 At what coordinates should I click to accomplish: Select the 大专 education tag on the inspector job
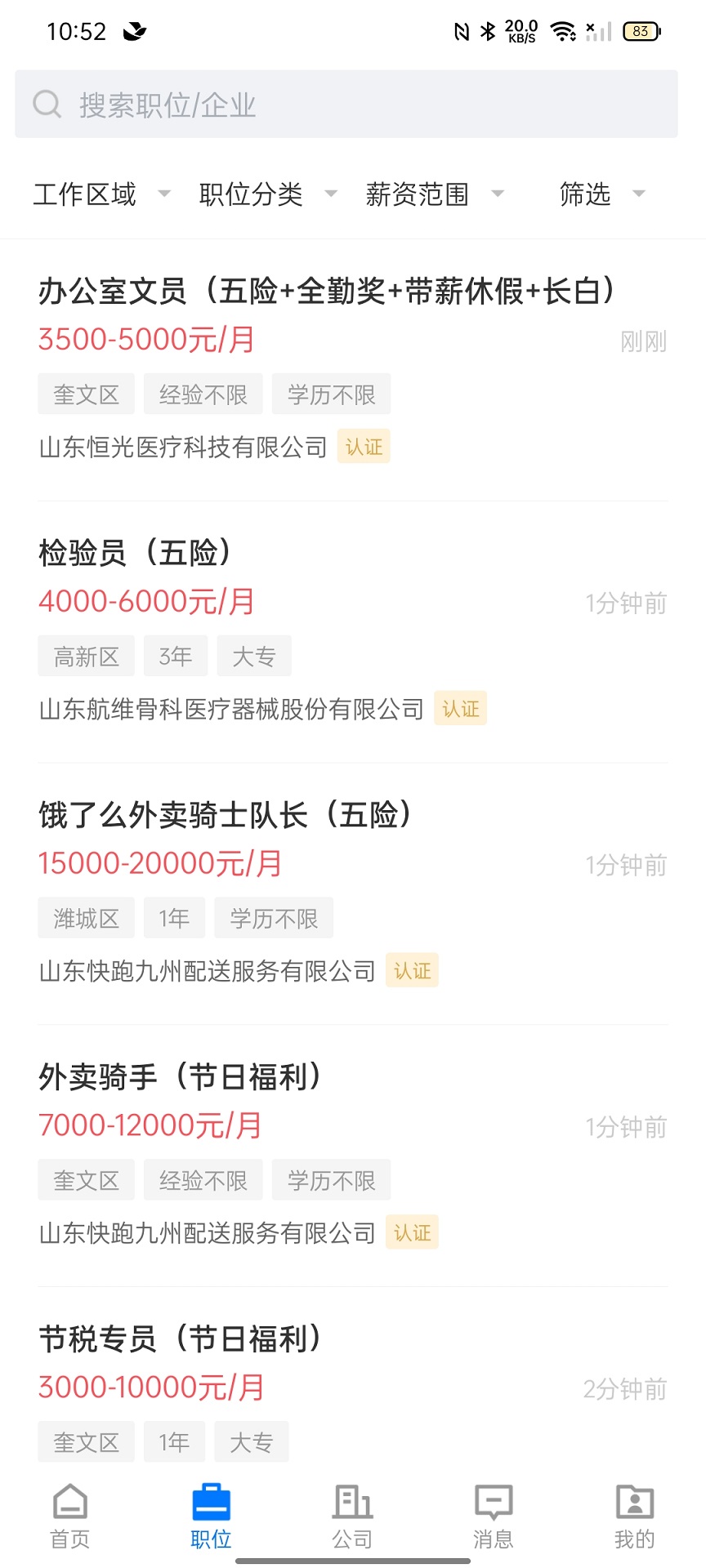pos(254,656)
